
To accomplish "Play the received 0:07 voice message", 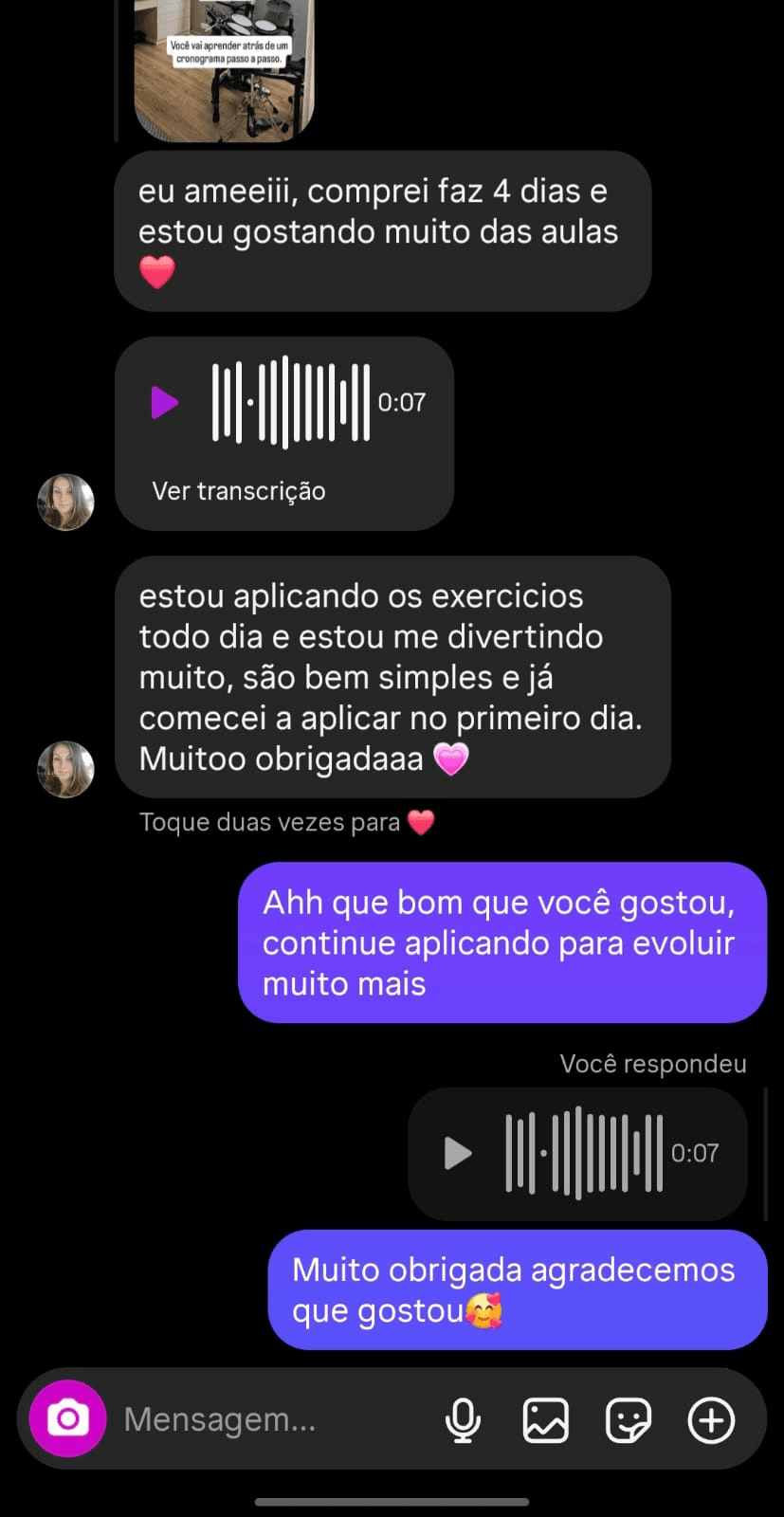I will (163, 403).
